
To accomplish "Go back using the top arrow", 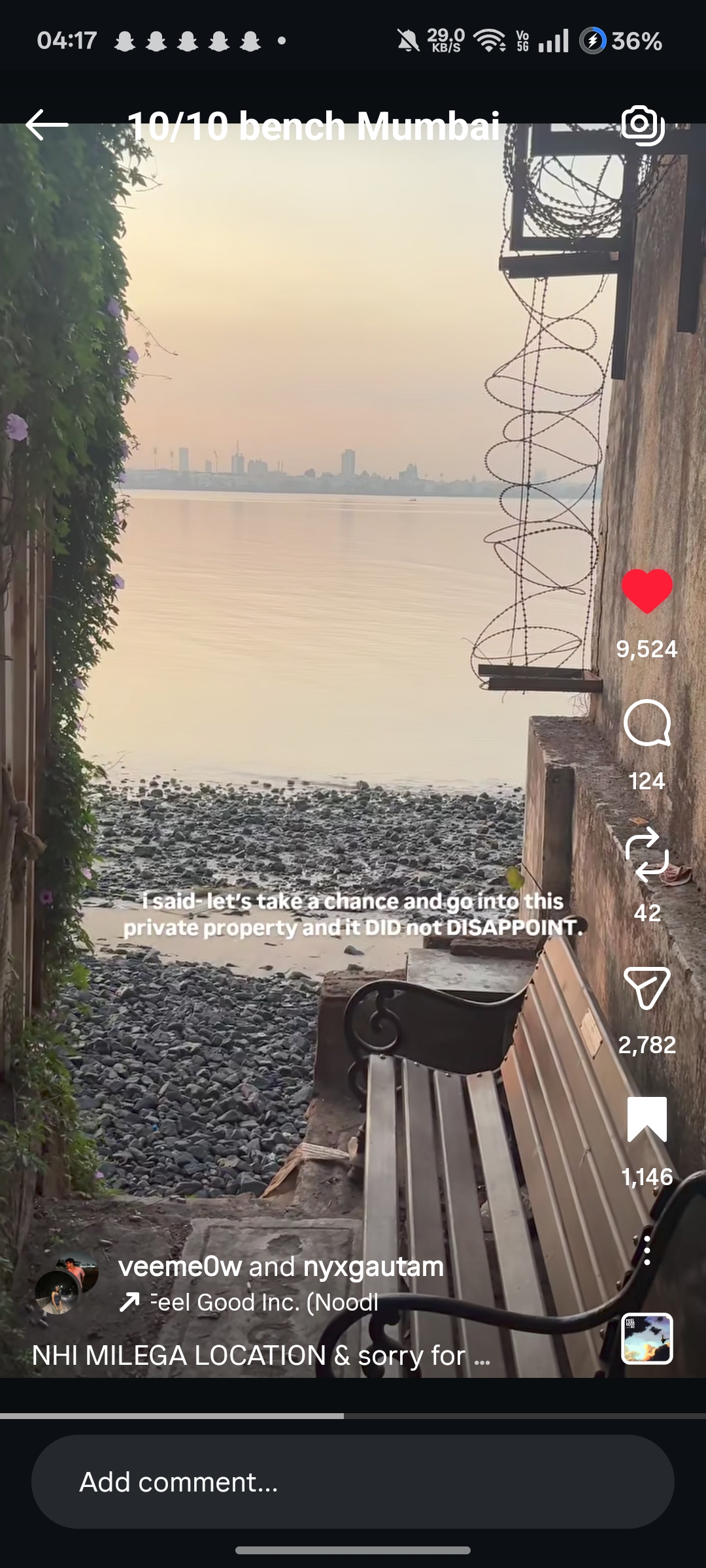I will (x=47, y=124).
